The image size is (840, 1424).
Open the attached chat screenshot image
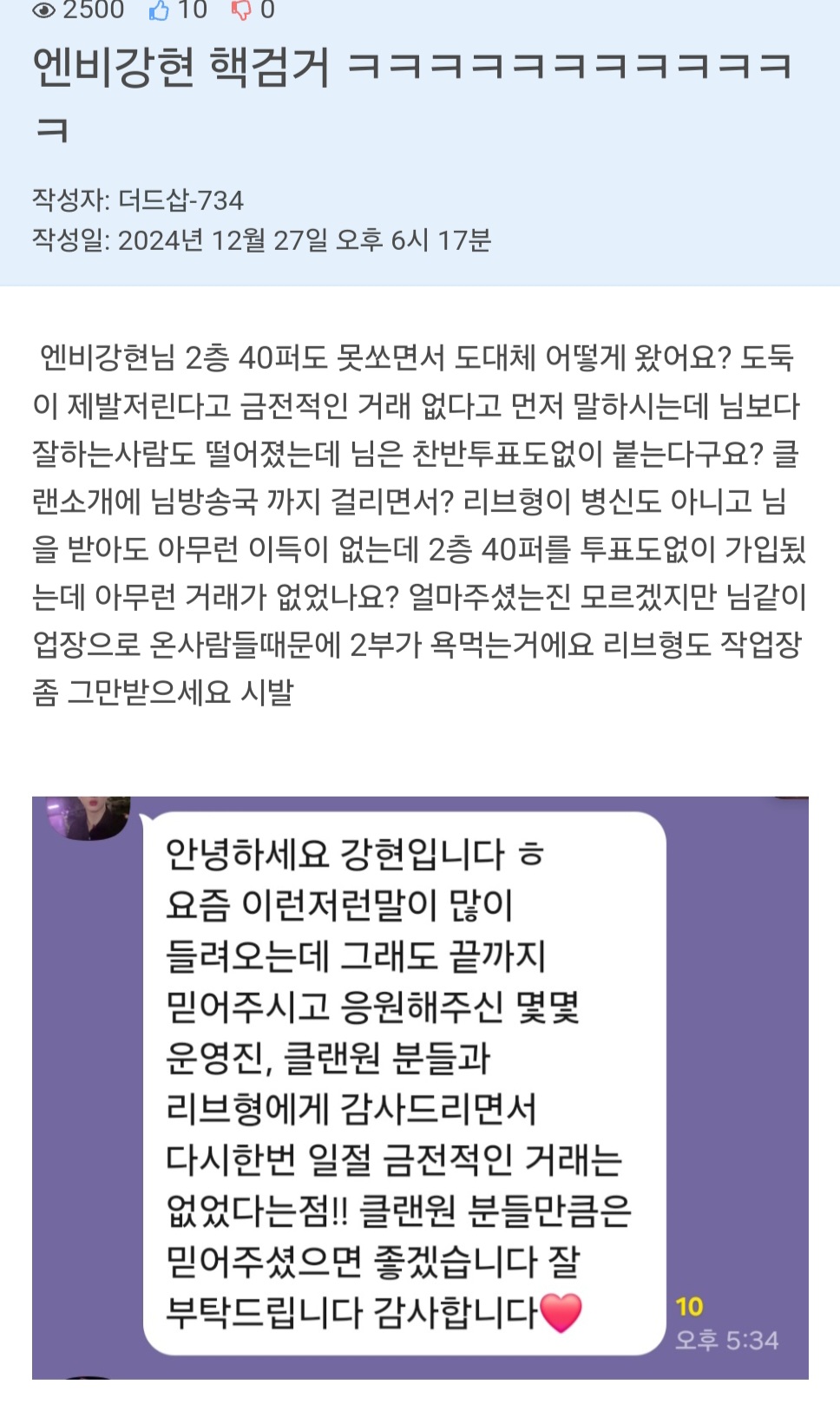[x=420, y=1086]
